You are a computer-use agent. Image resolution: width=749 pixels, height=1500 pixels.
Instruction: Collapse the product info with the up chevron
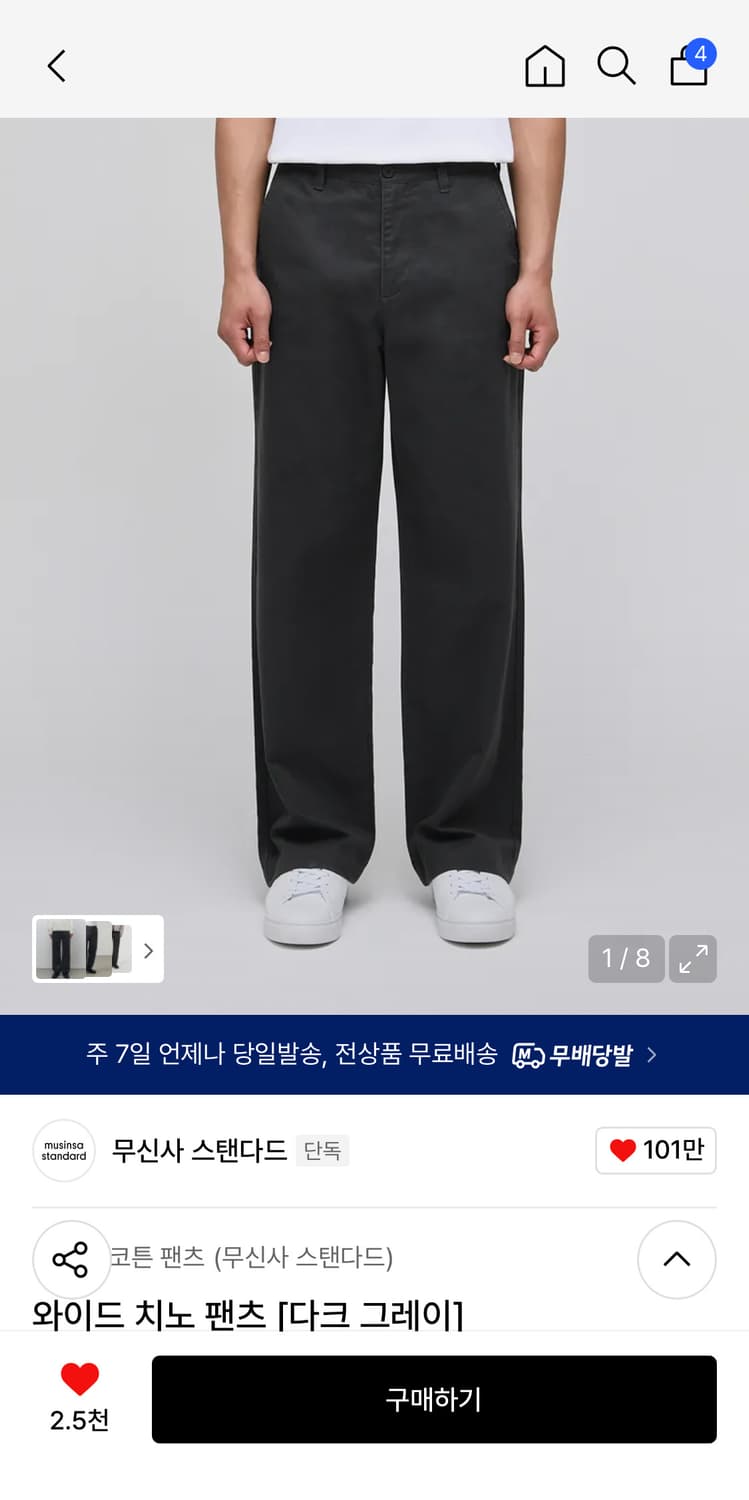[677, 1259]
